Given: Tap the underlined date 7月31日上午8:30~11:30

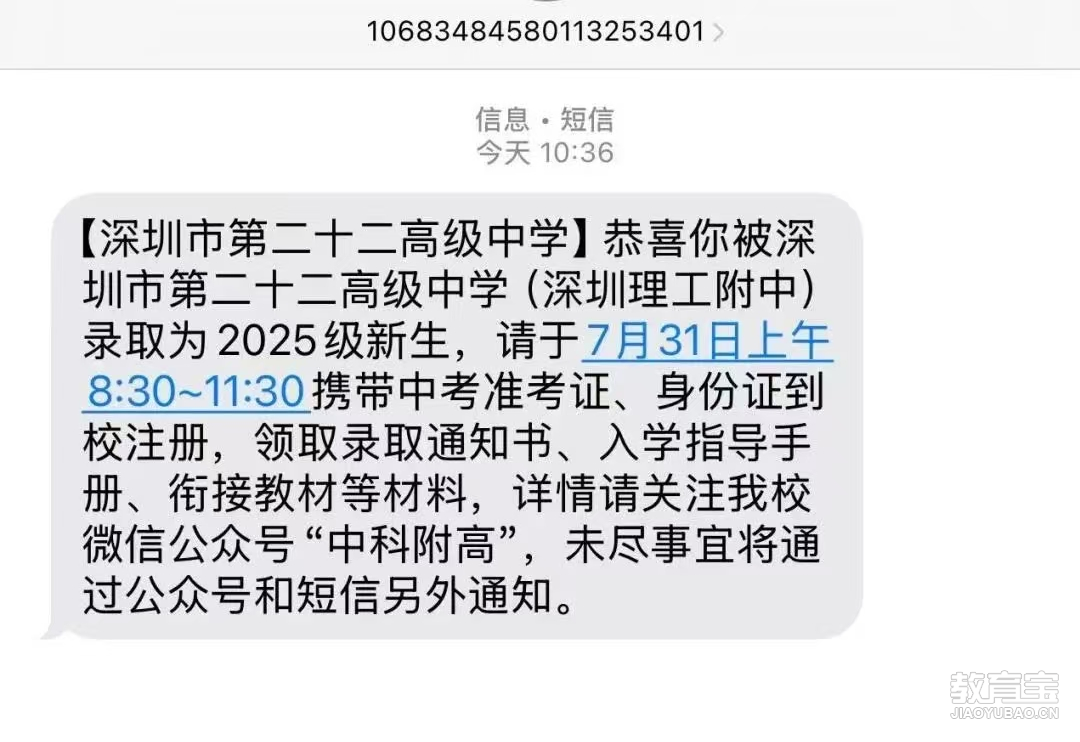Looking at the screenshot, I should (708, 343).
